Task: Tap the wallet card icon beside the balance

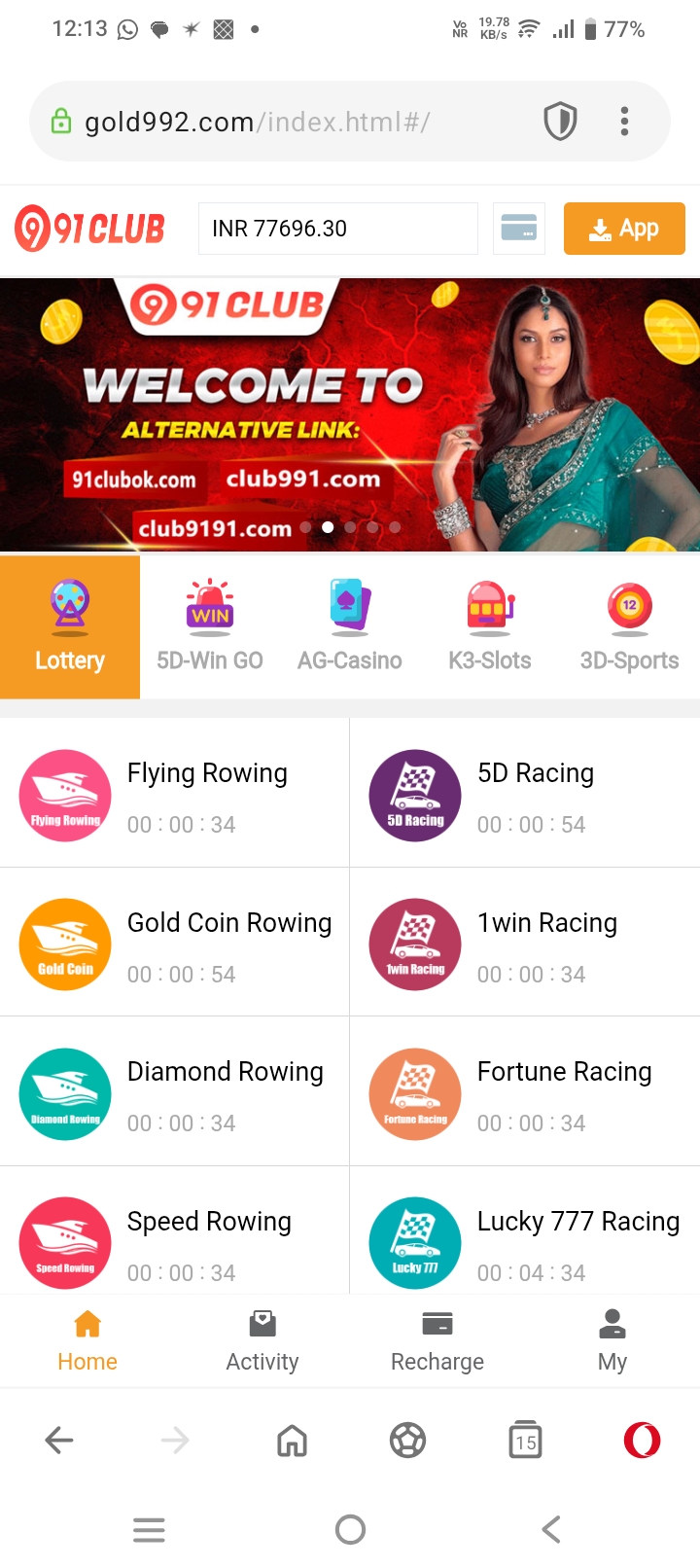Action: coord(518,229)
